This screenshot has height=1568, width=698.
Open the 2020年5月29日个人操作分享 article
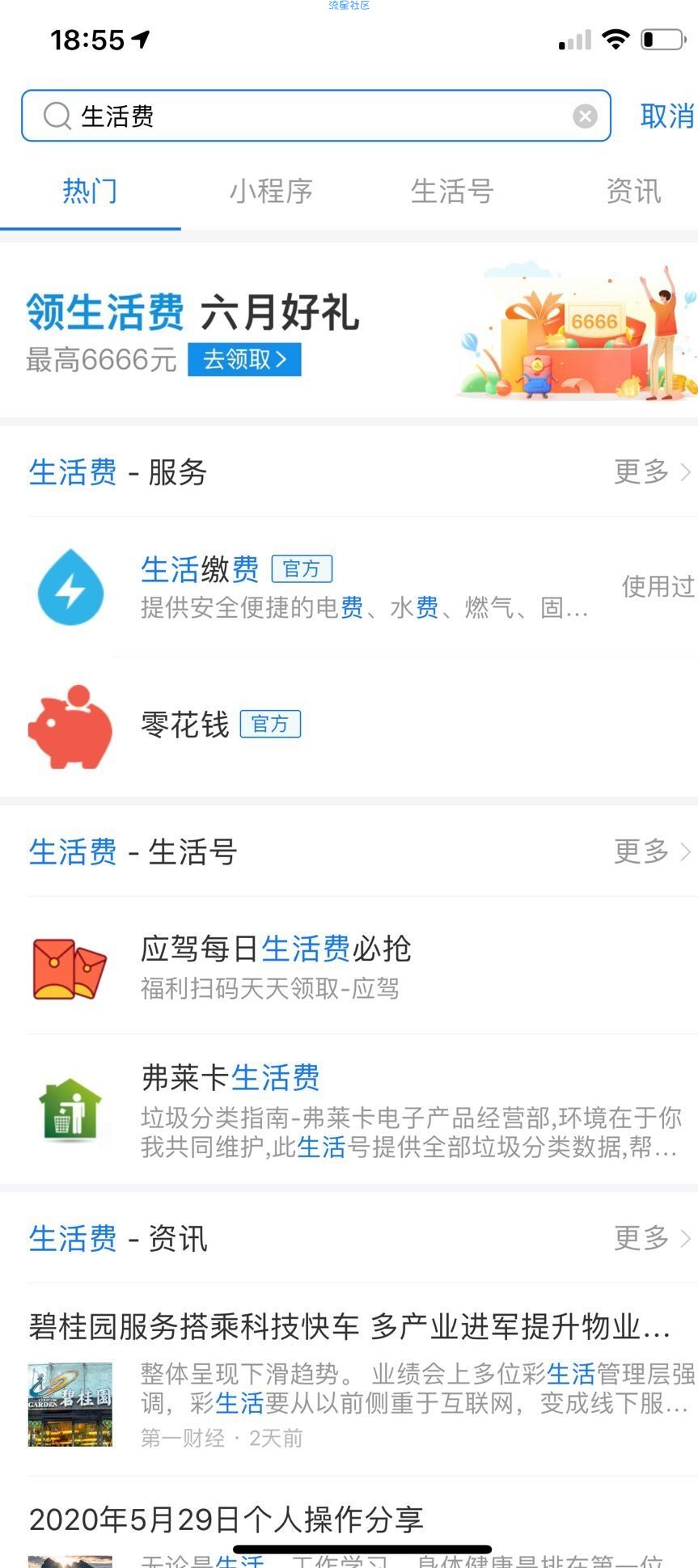(226, 1519)
